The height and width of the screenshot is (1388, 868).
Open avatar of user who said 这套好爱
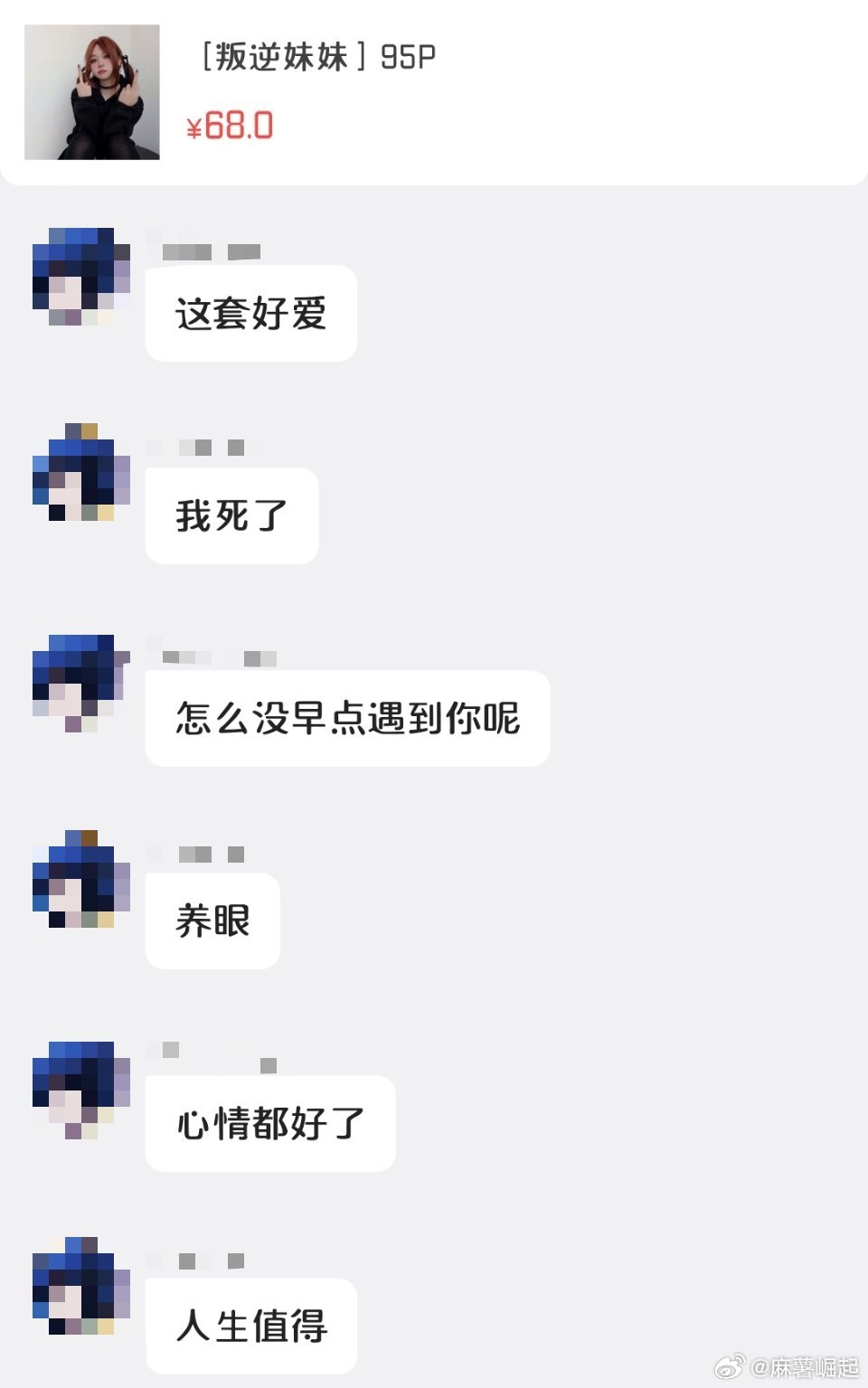[81, 277]
